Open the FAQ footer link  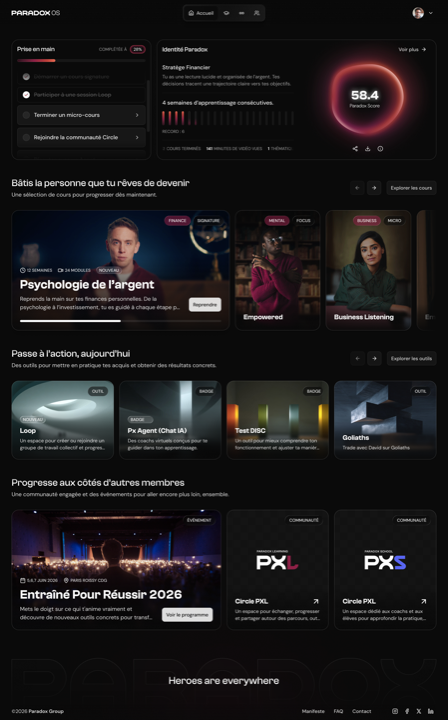(x=338, y=711)
